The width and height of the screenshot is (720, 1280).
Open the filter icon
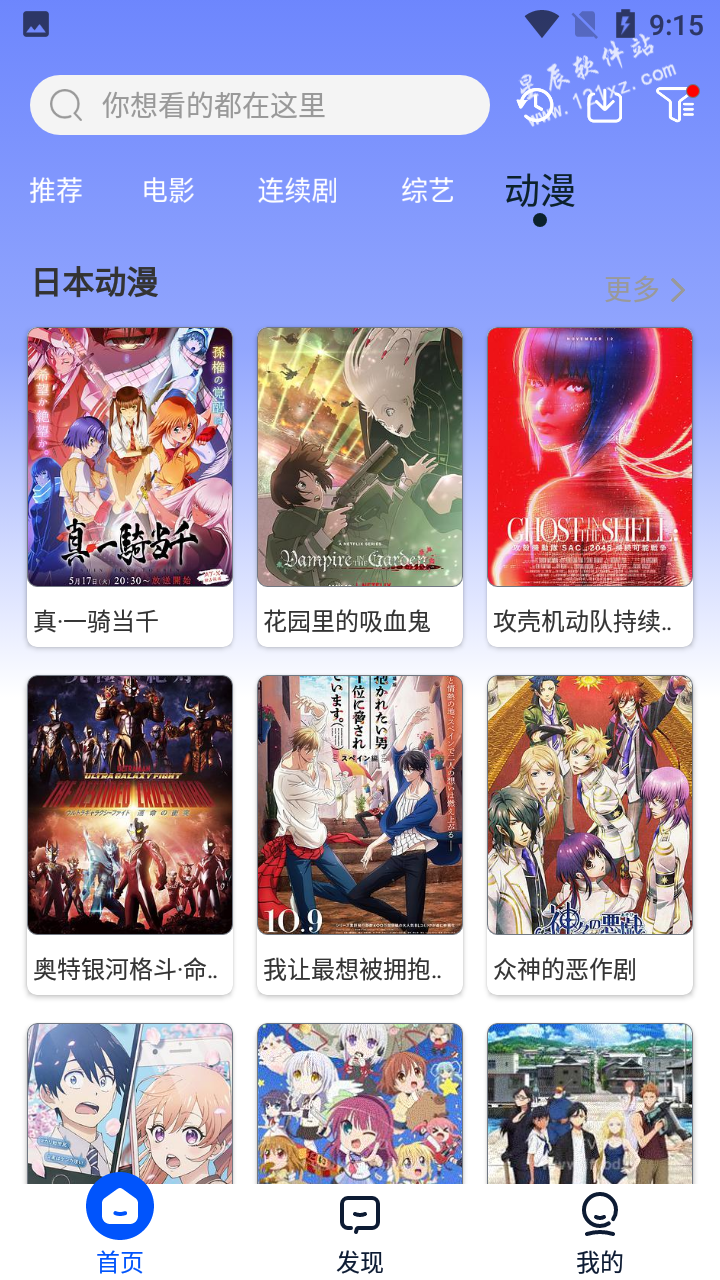677,104
